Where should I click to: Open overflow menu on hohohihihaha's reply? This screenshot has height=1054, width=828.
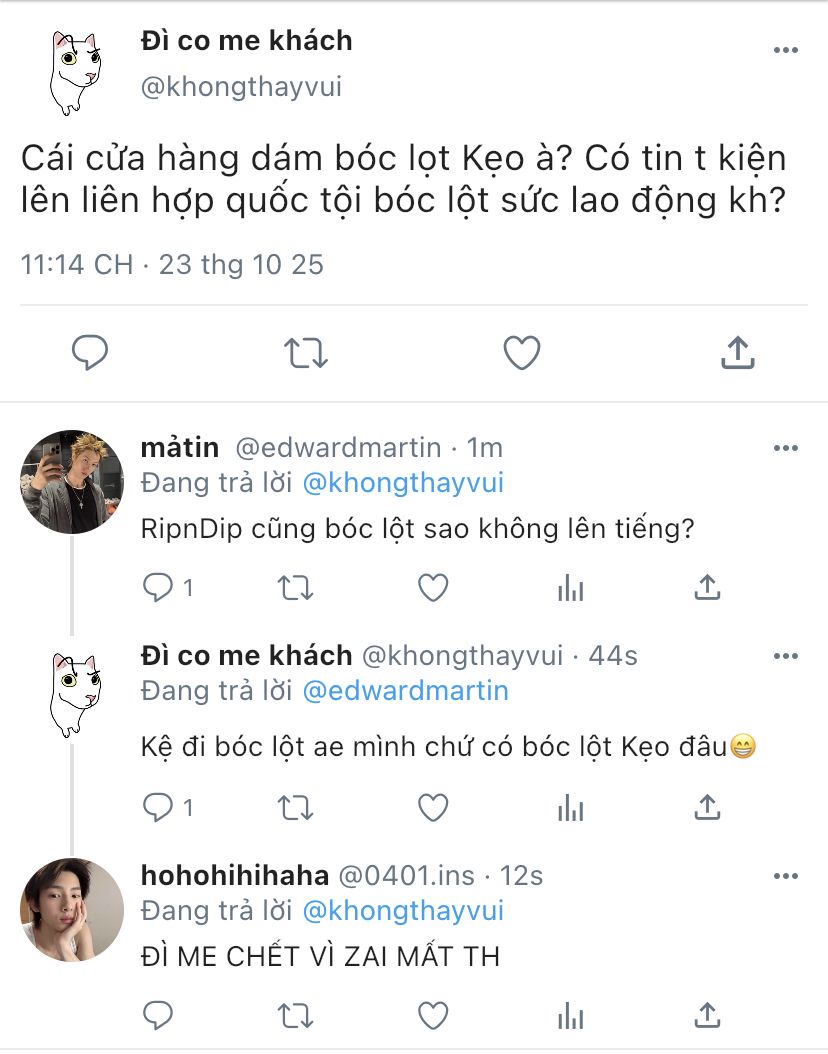point(785,876)
